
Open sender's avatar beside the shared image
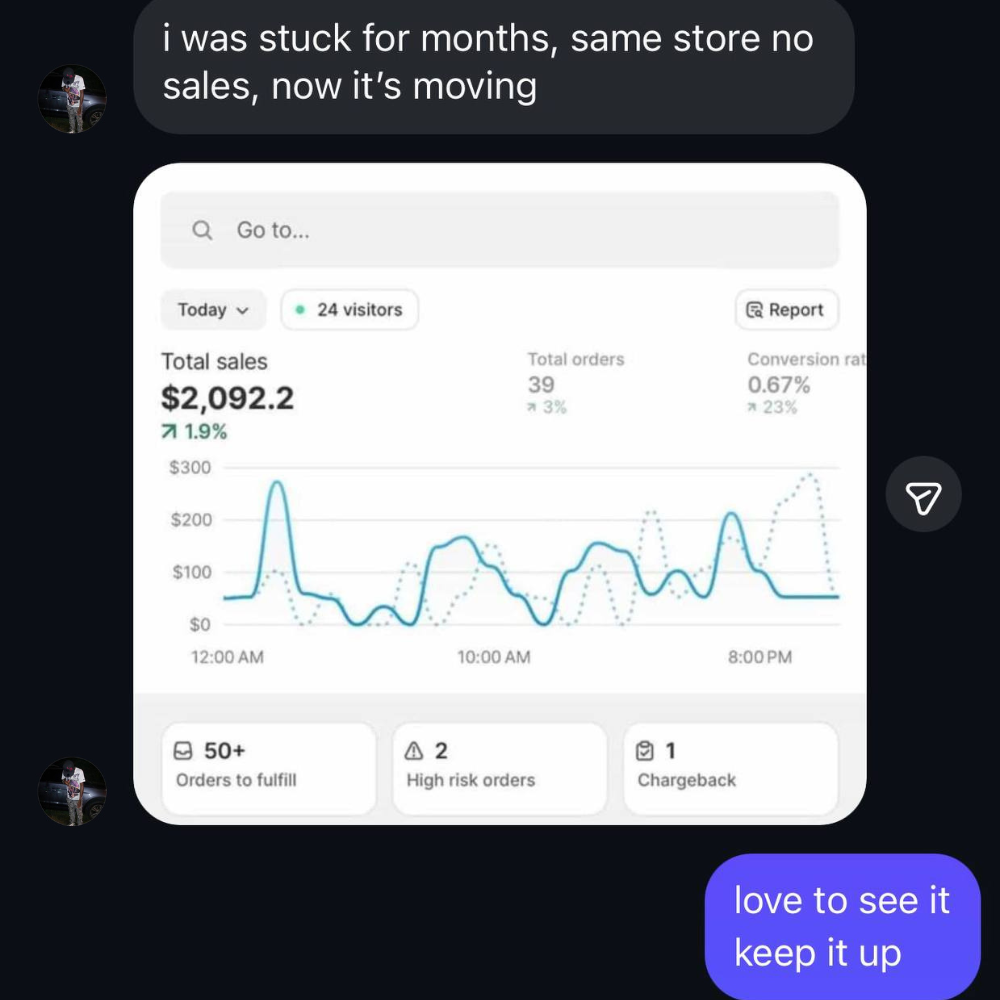click(x=72, y=791)
